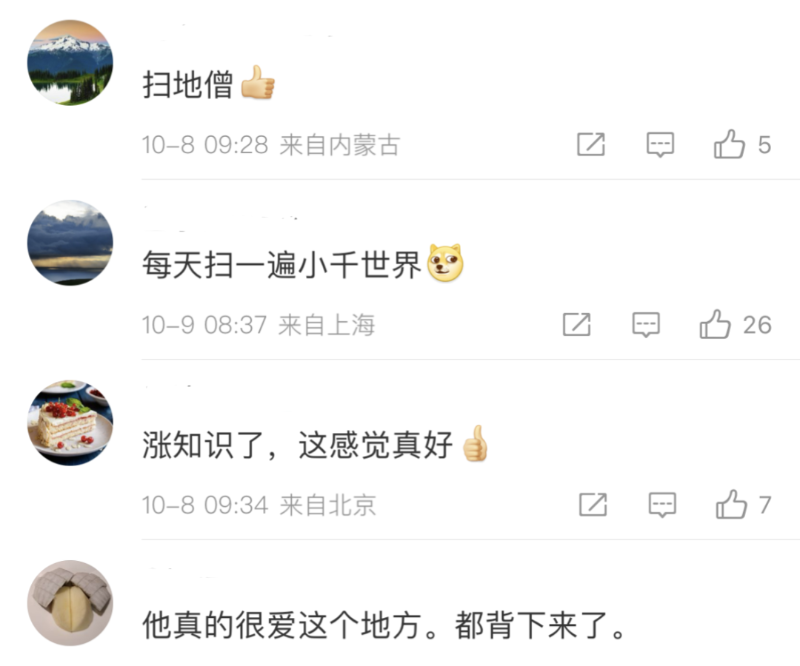The width and height of the screenshot is (800, 666).
Task: Reply to the comment 扫地僧
Action: pos(660,145)
